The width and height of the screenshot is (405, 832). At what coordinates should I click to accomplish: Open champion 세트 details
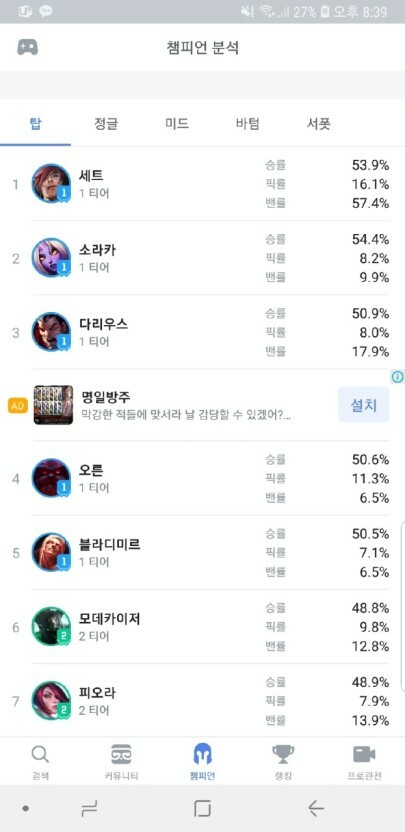click(202, 184)
